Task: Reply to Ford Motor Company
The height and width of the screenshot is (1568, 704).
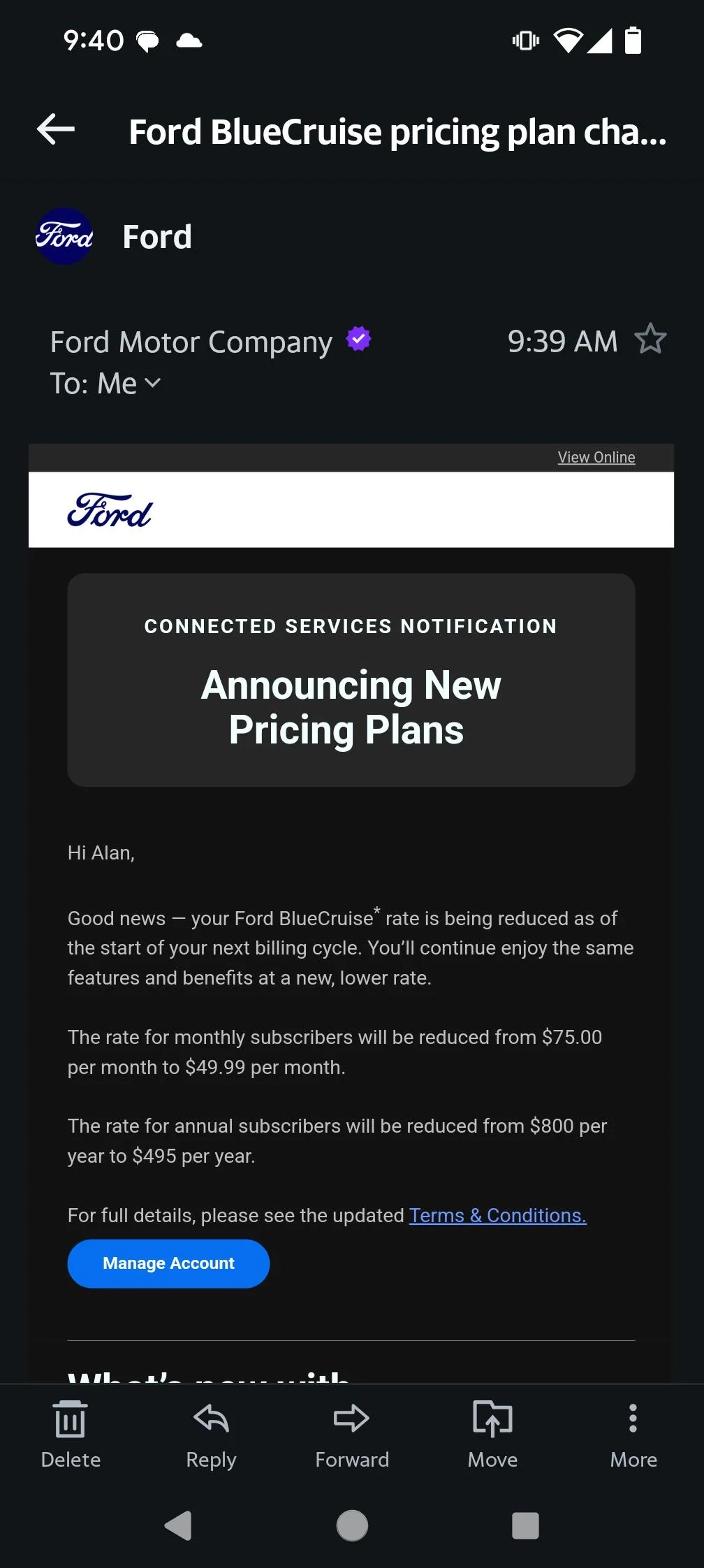Action: click(211, 1435)
